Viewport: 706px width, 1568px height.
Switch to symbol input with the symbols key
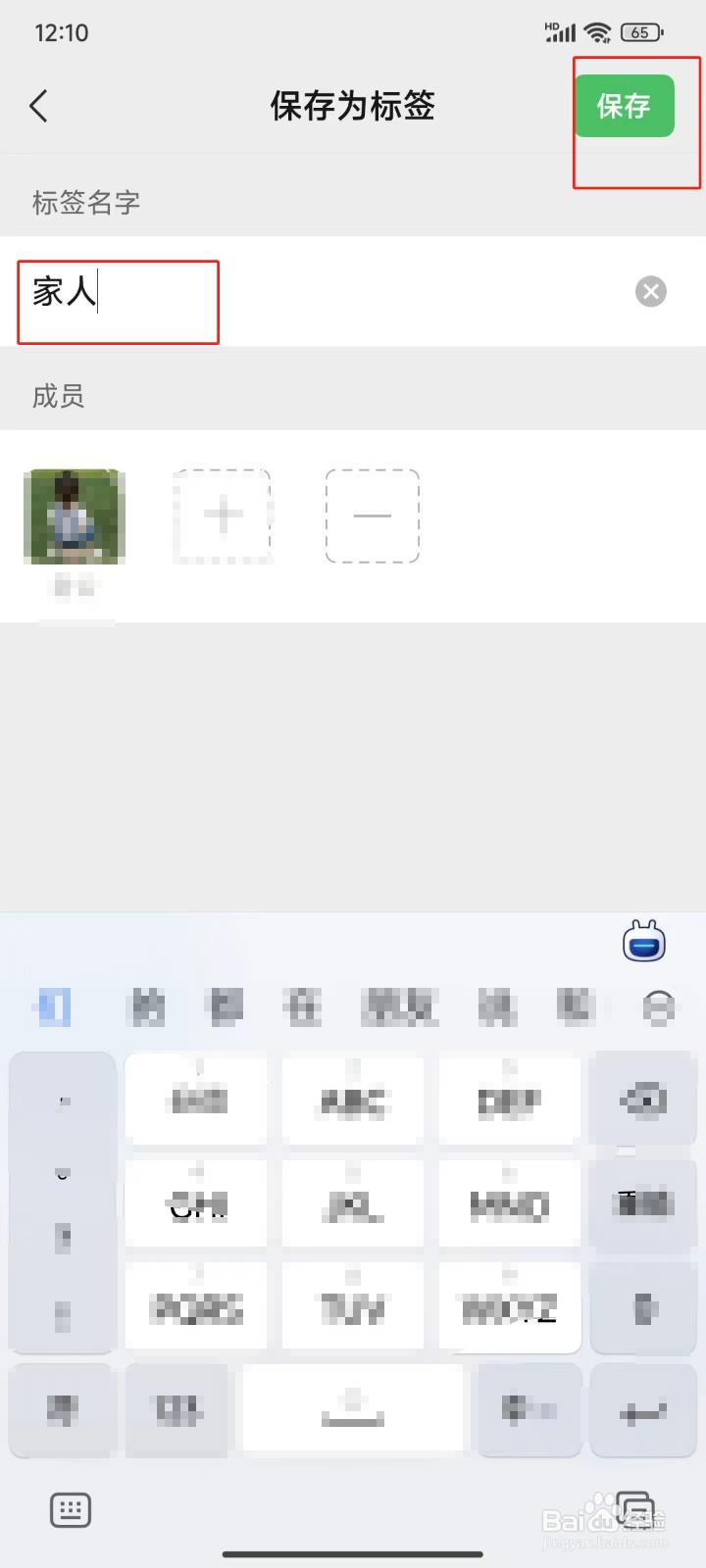click(63, 1410)
